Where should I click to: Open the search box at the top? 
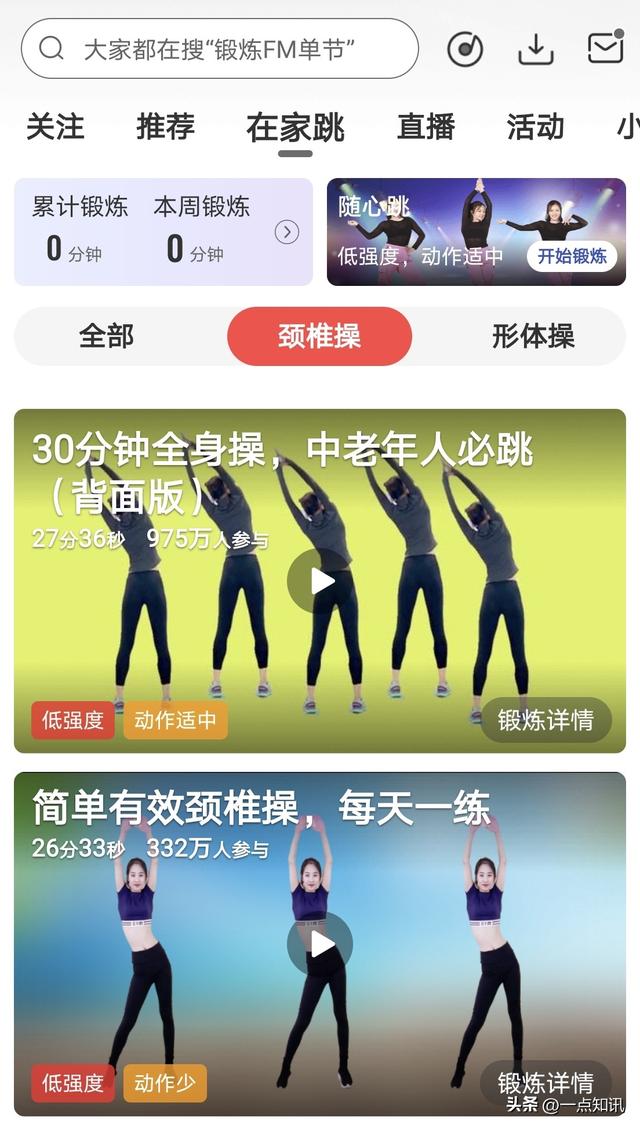[220, 48]
